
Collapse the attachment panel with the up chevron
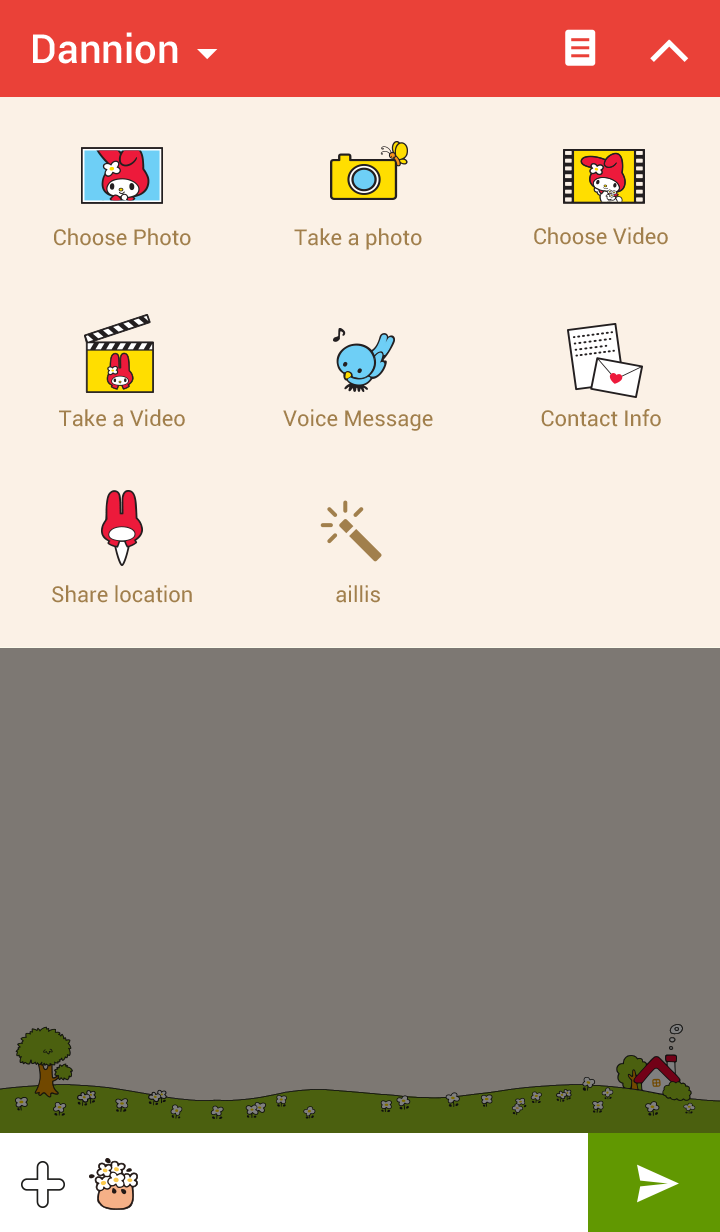669,50
